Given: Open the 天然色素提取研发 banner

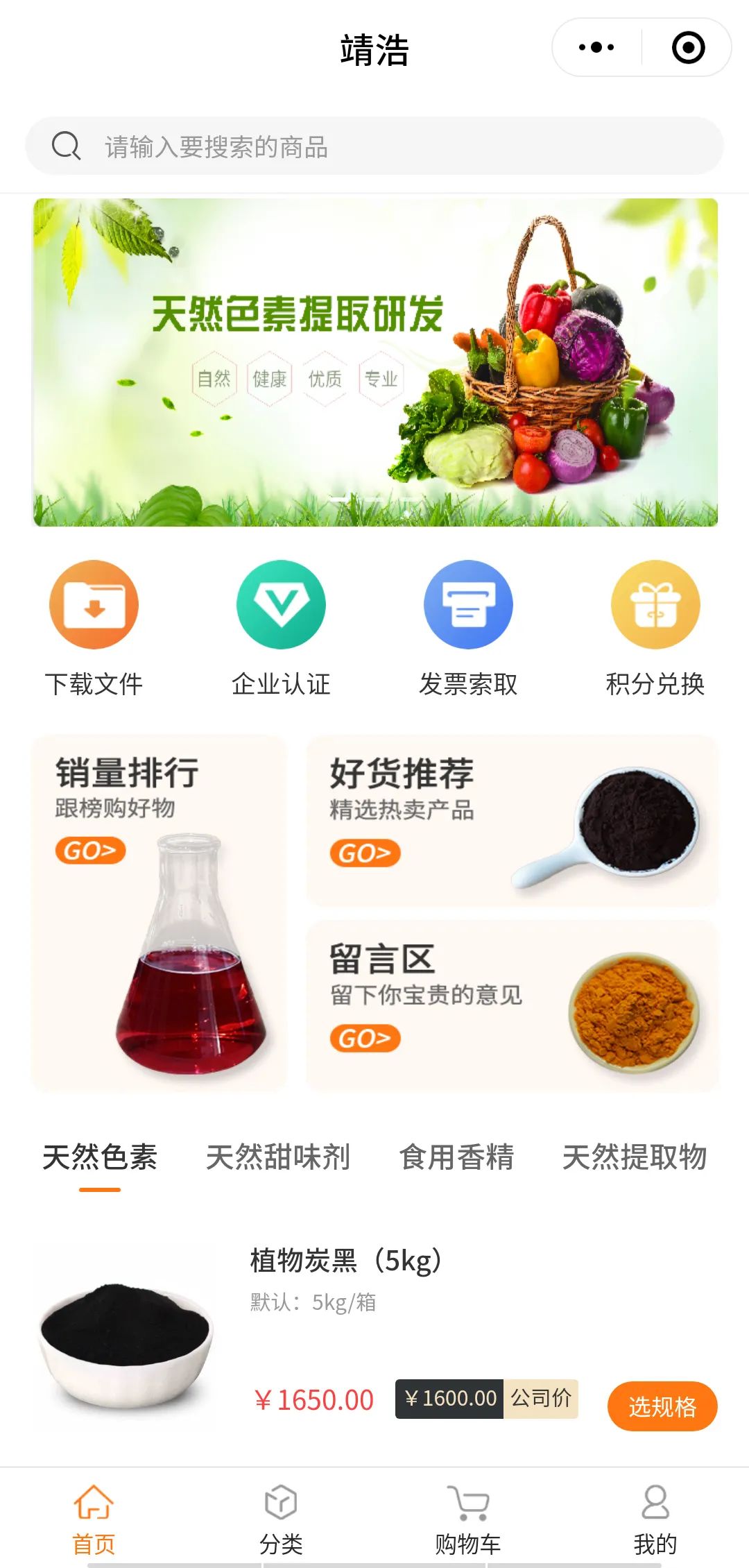Looking at the screenshot, I should 375,362.
